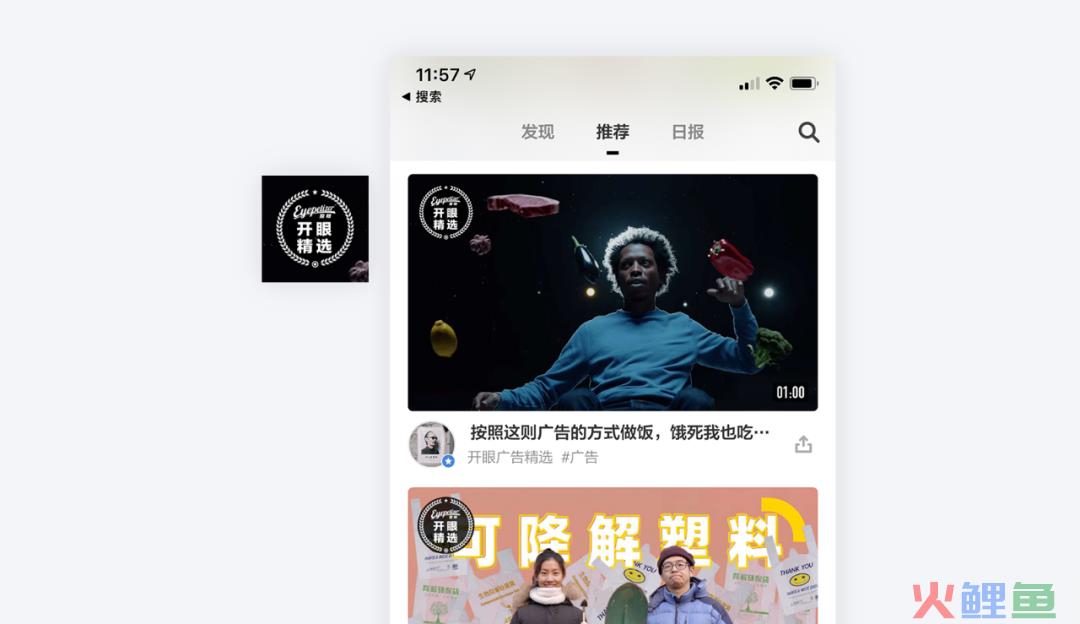
Task: Share the 按照这则广告的方式做饭 video
Action: pos(803,444)
